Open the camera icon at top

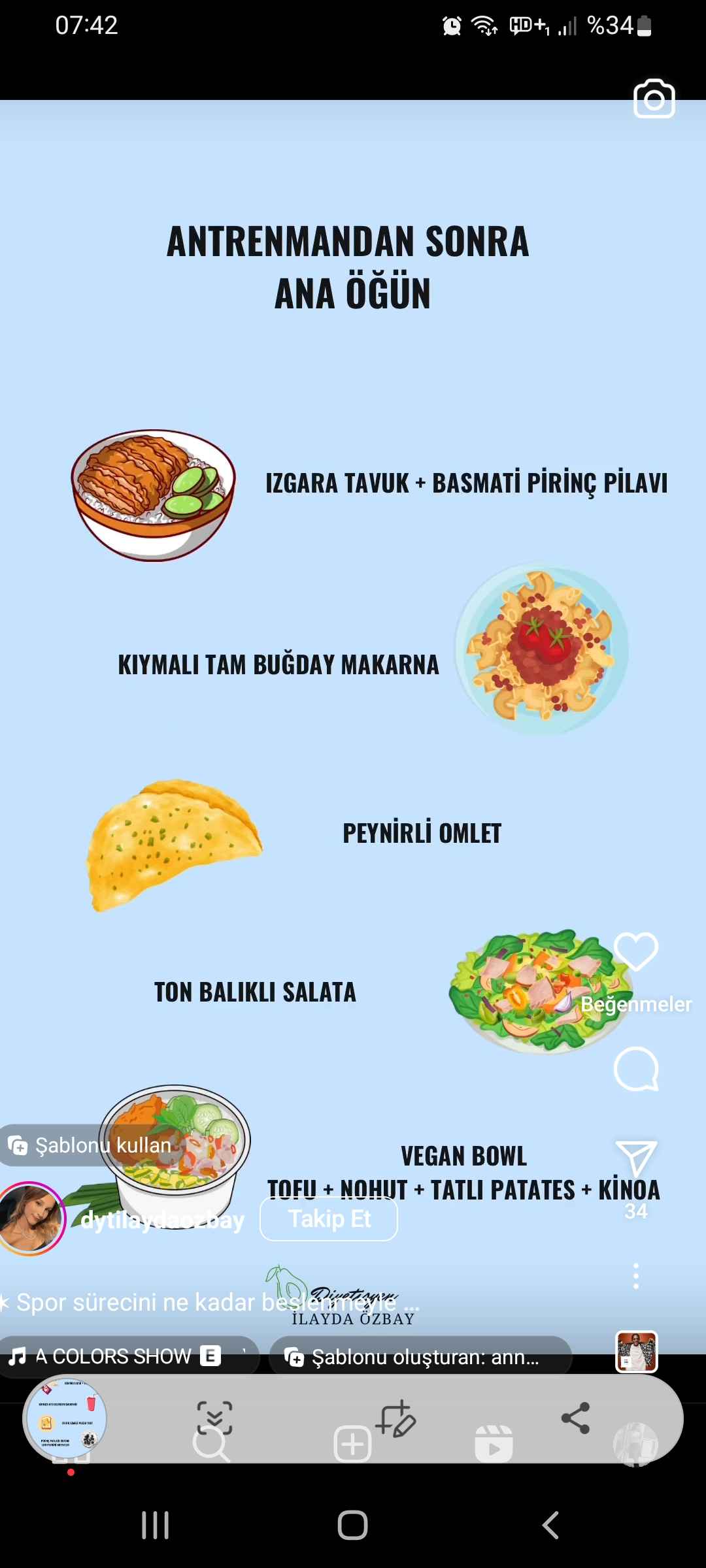(654, 99)
